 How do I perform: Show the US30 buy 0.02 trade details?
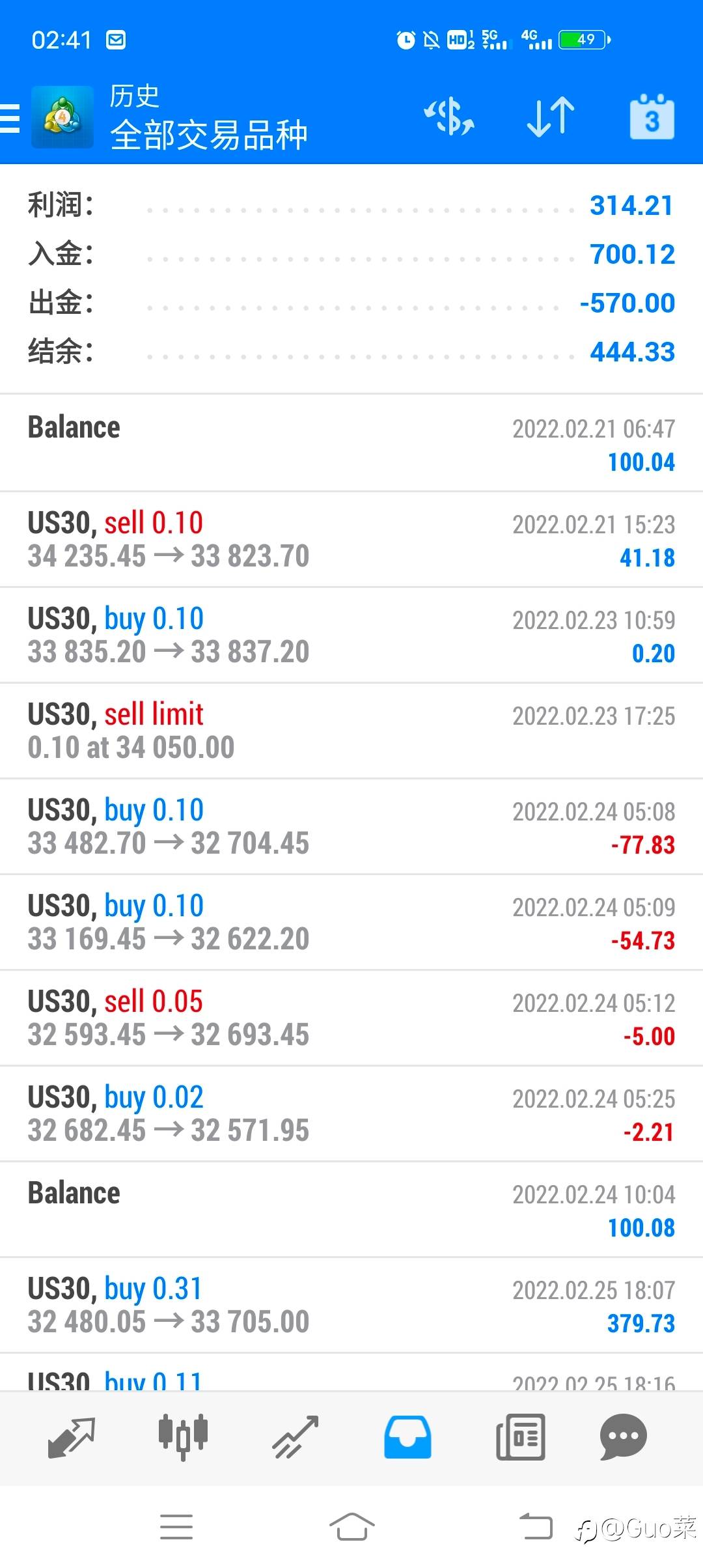click(x=351, y=1113)
